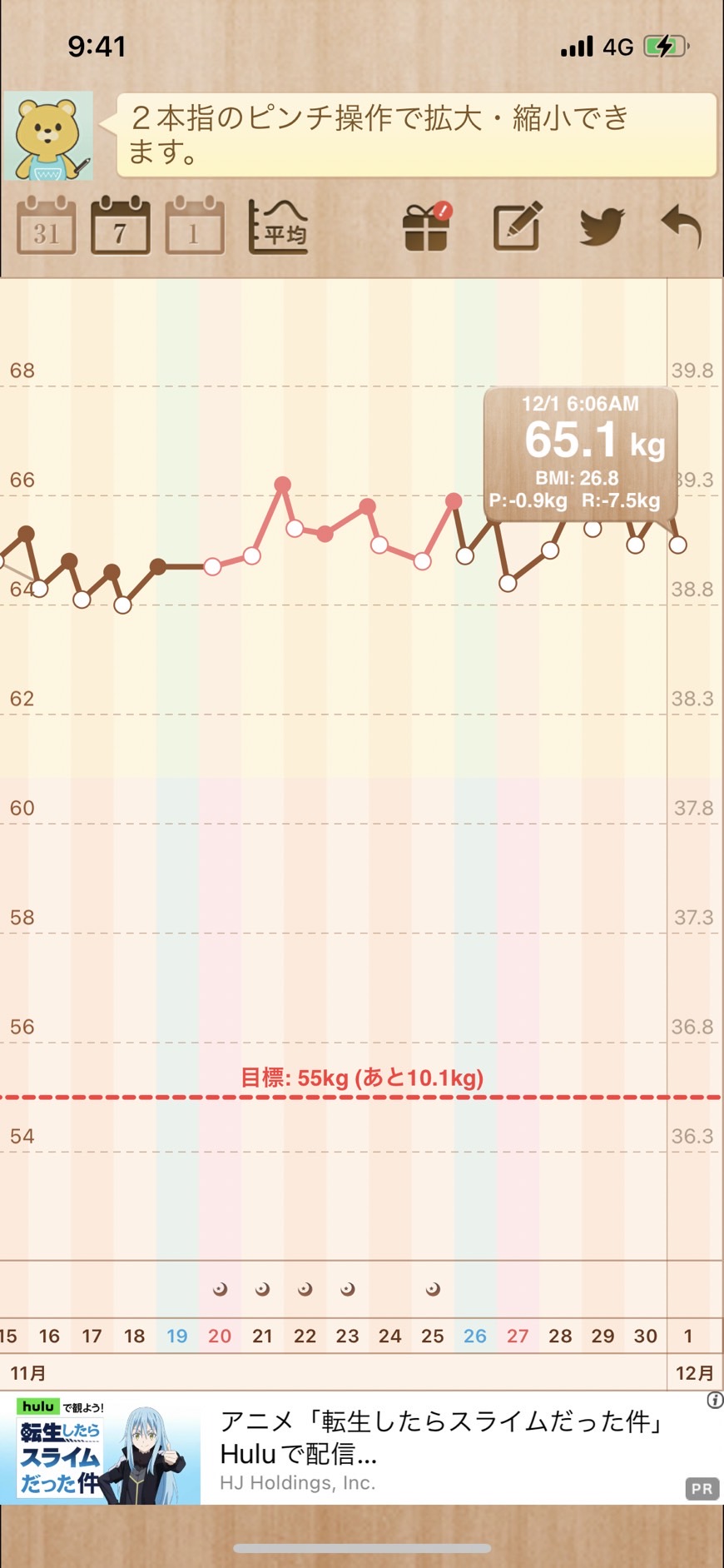Tap the bear mascot avatar
This screenshot has height=1568, width=724.
point(48,137)
